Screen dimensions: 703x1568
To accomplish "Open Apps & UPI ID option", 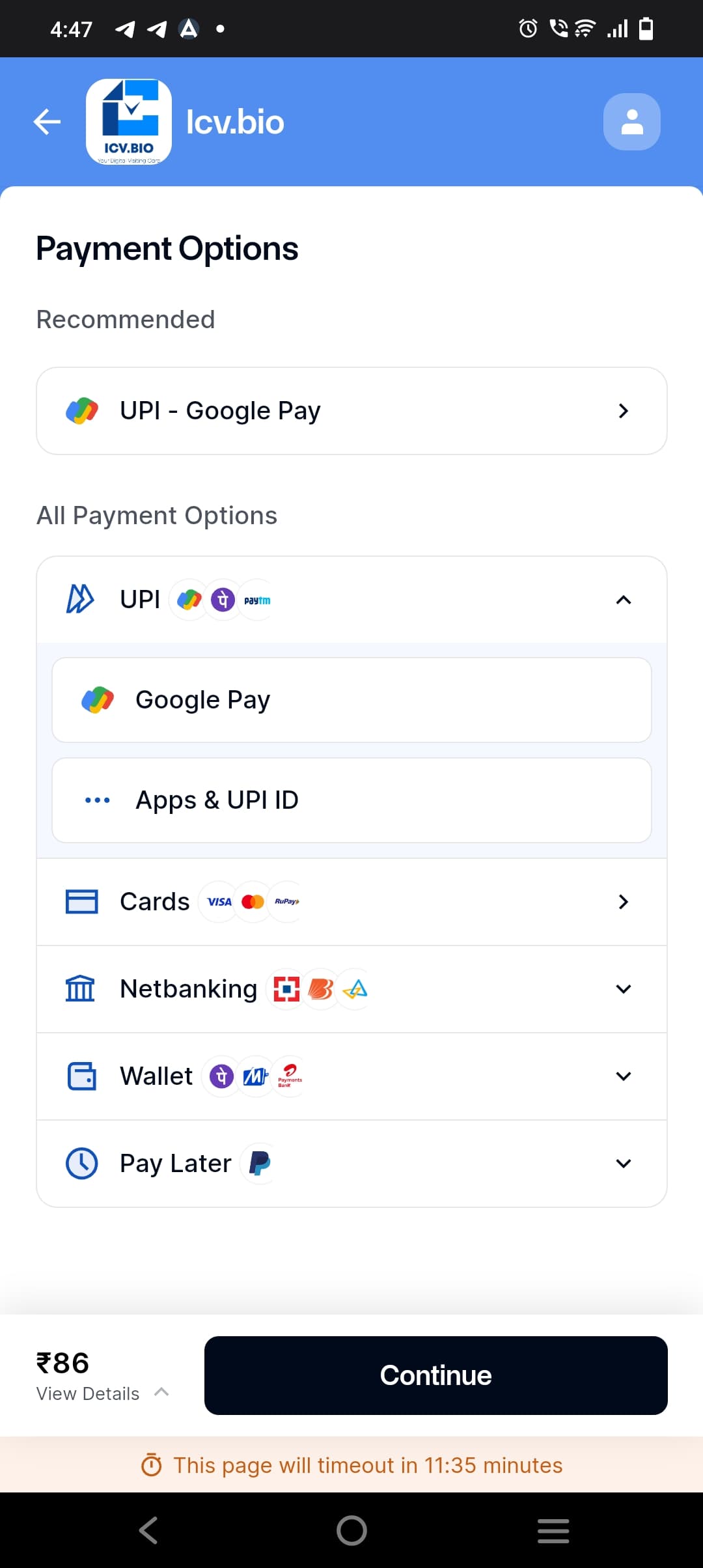I will 351,800.
